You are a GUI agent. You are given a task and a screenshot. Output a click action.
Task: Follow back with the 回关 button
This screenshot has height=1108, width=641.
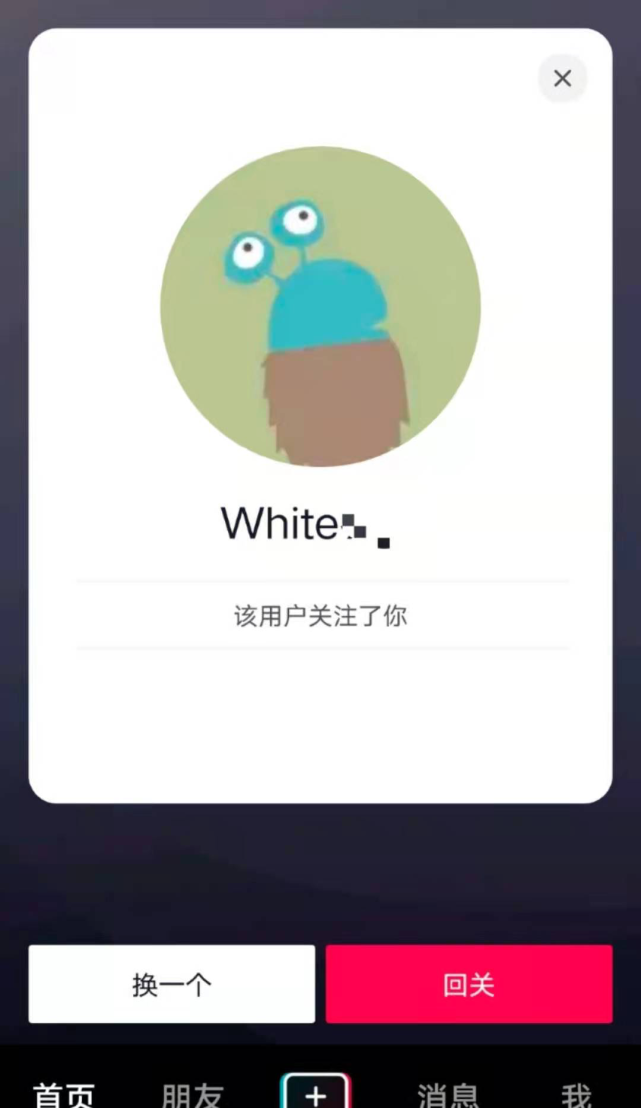[469, 984]
